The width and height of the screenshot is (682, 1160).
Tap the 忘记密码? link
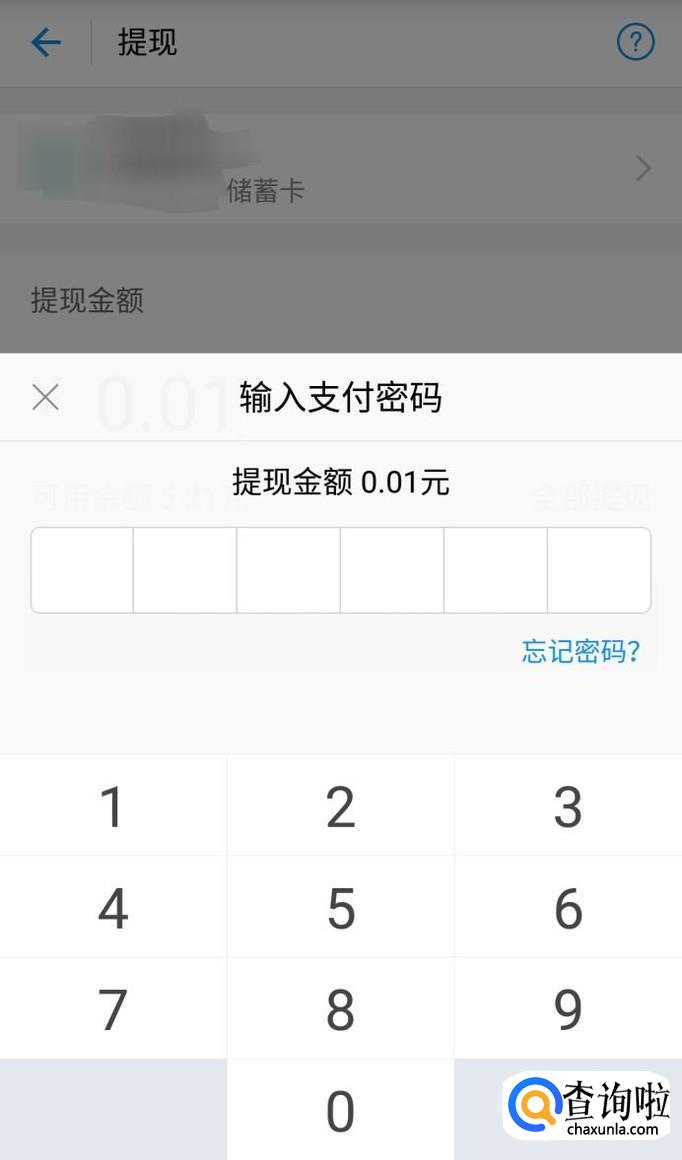coord(581,651)
